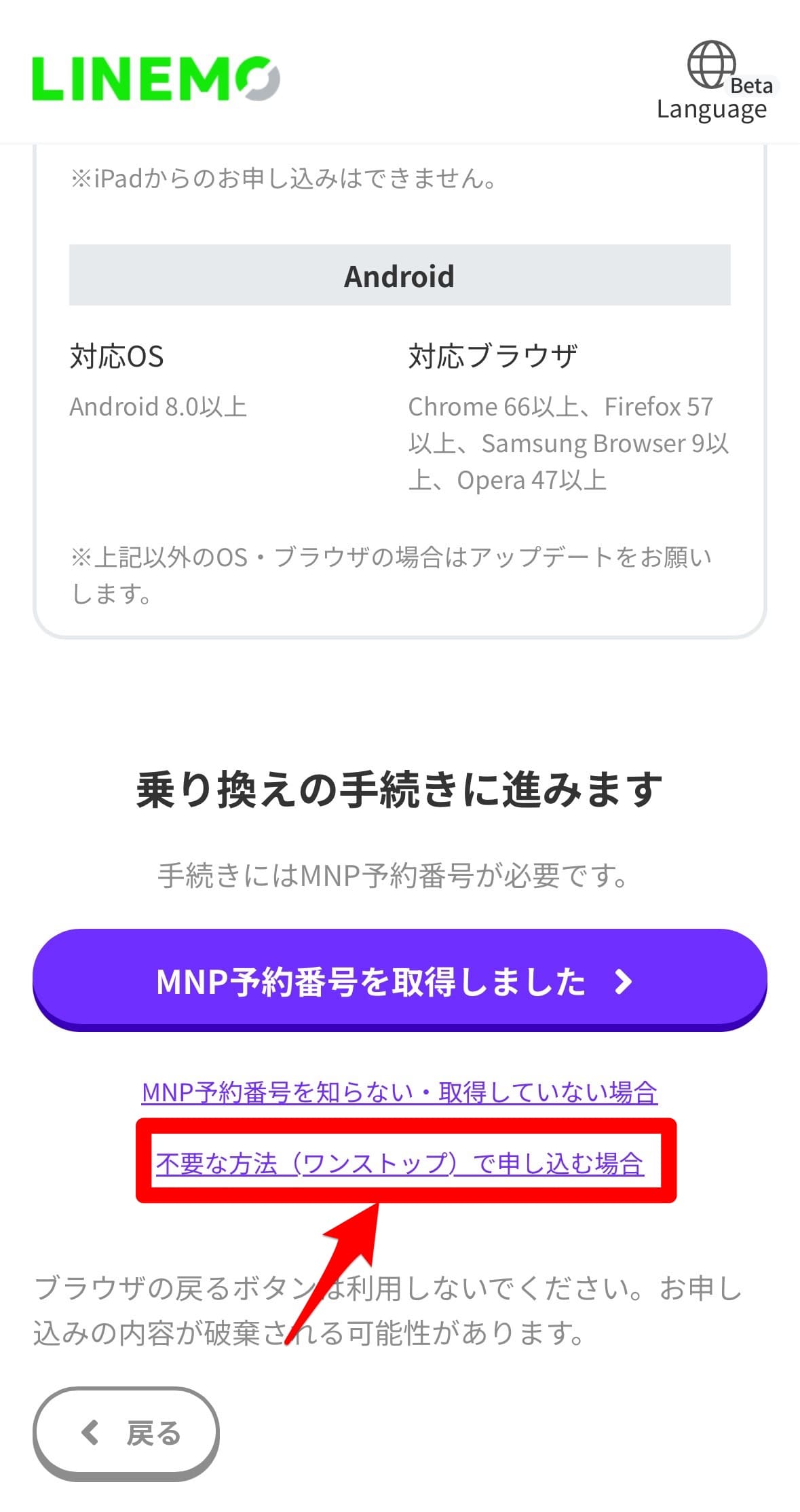Click the 対応OS column heading
Screen dimensions: 800x1512
tap(117, 356)
